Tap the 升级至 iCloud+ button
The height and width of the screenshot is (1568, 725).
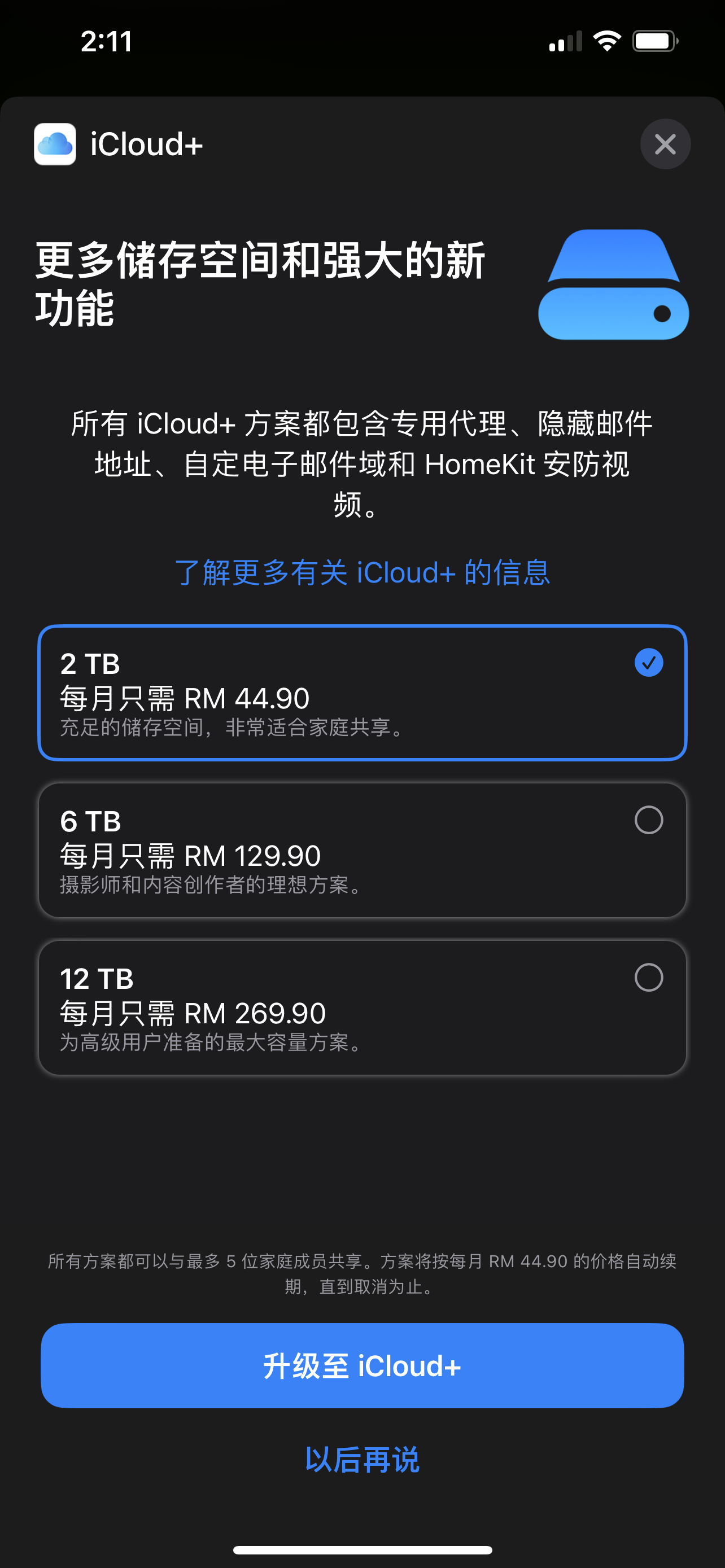[362, 1365]
